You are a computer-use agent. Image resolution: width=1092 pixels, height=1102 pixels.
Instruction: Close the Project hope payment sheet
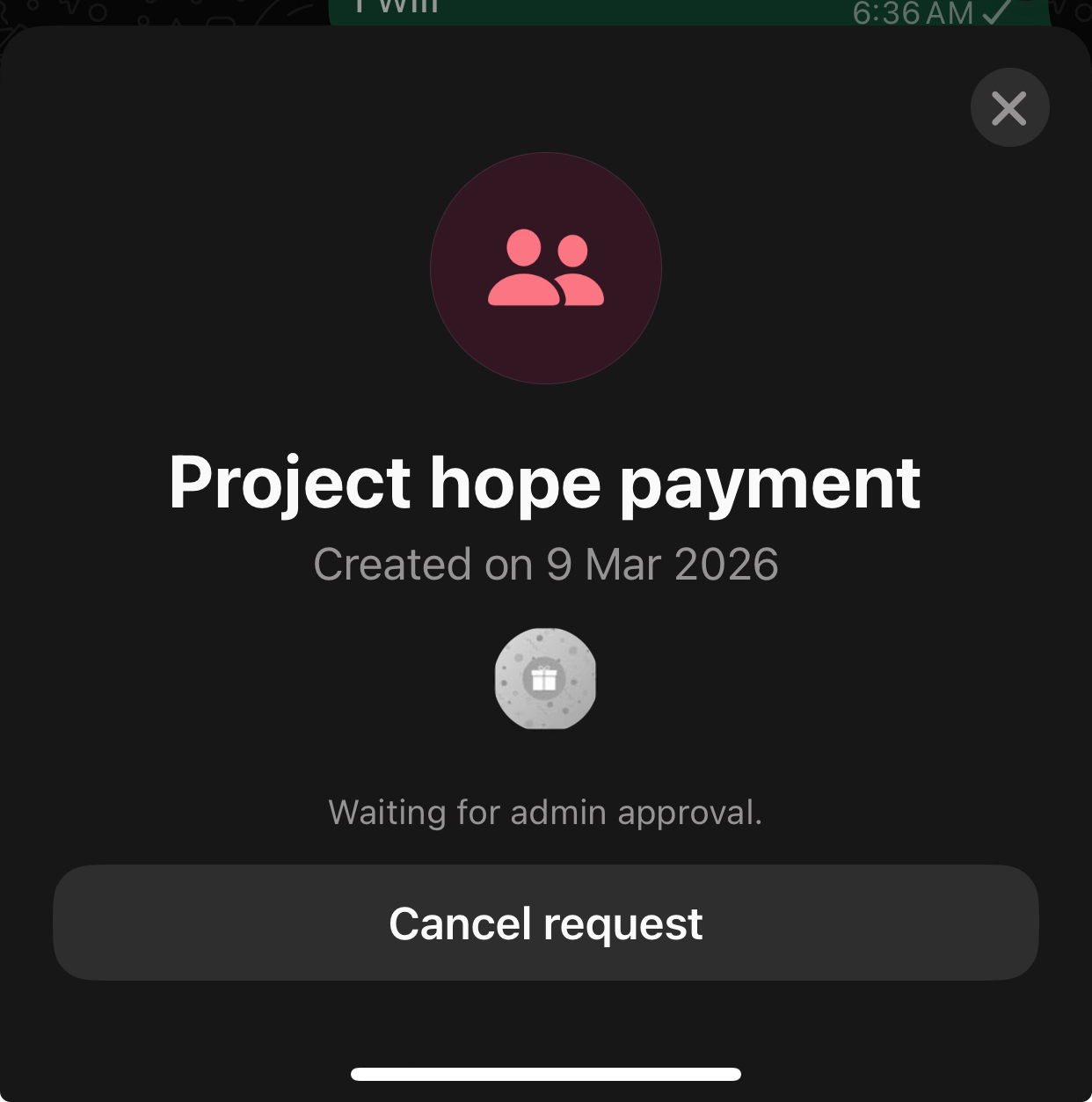1009,108
